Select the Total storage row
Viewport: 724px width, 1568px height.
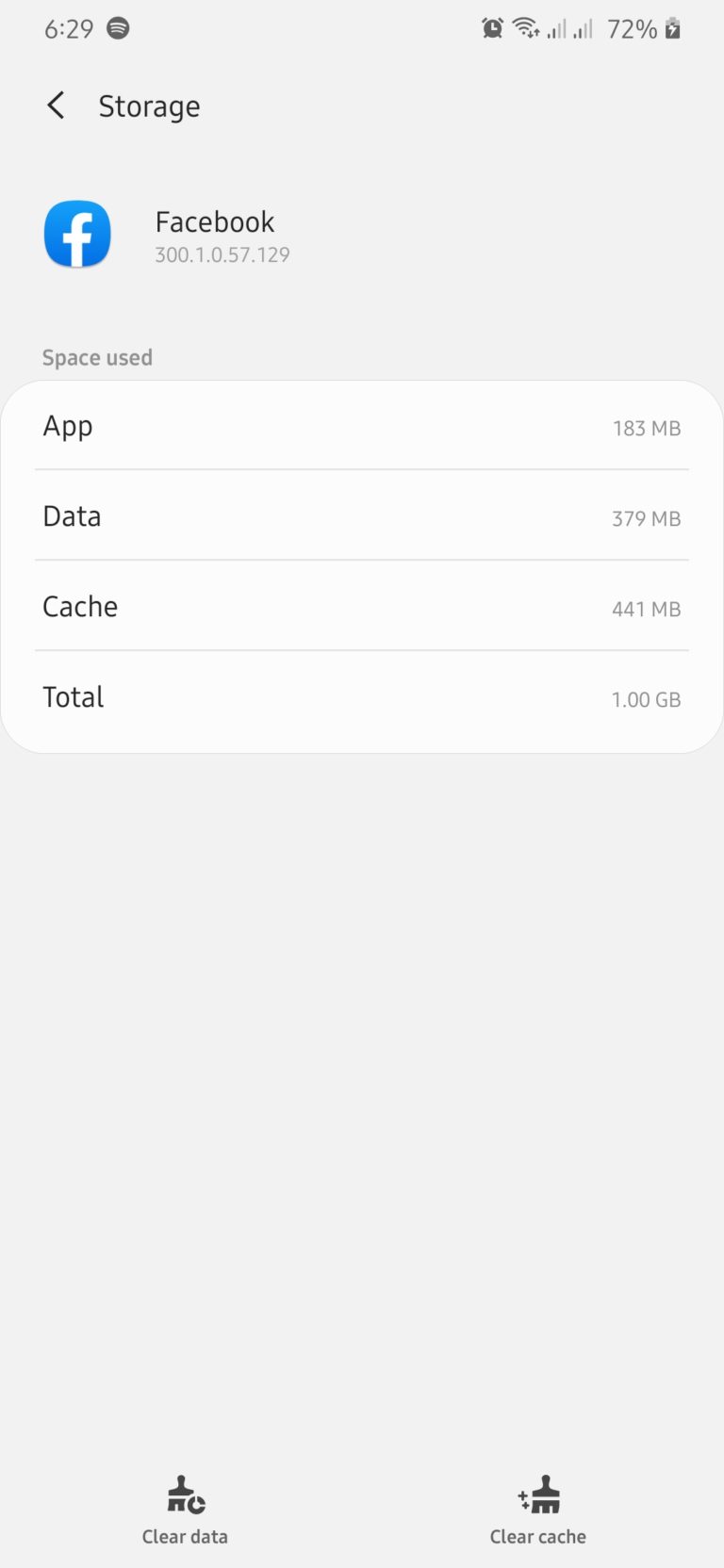point(361,698)
